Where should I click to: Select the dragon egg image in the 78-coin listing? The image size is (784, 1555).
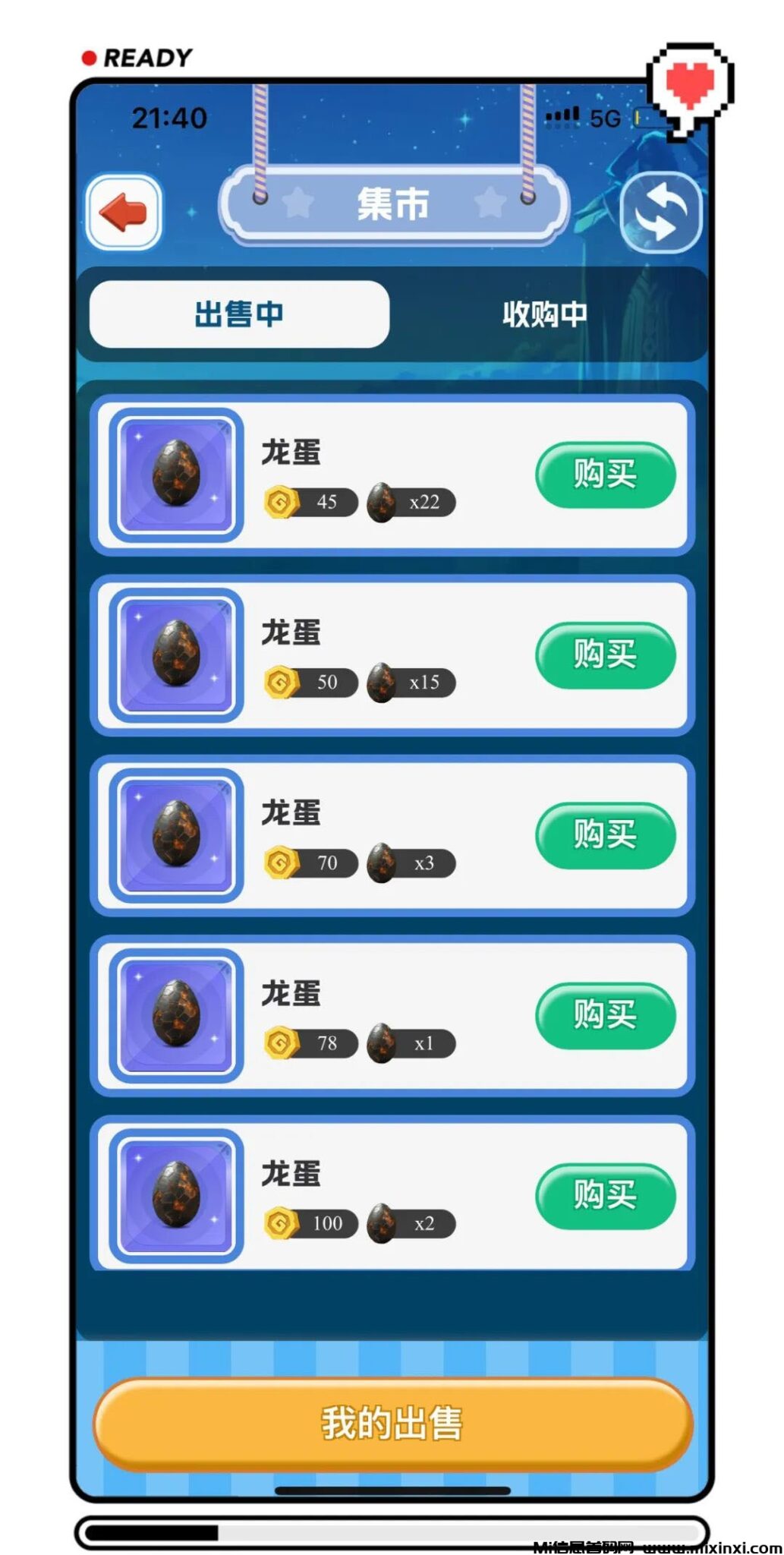tap(175, 1016)
